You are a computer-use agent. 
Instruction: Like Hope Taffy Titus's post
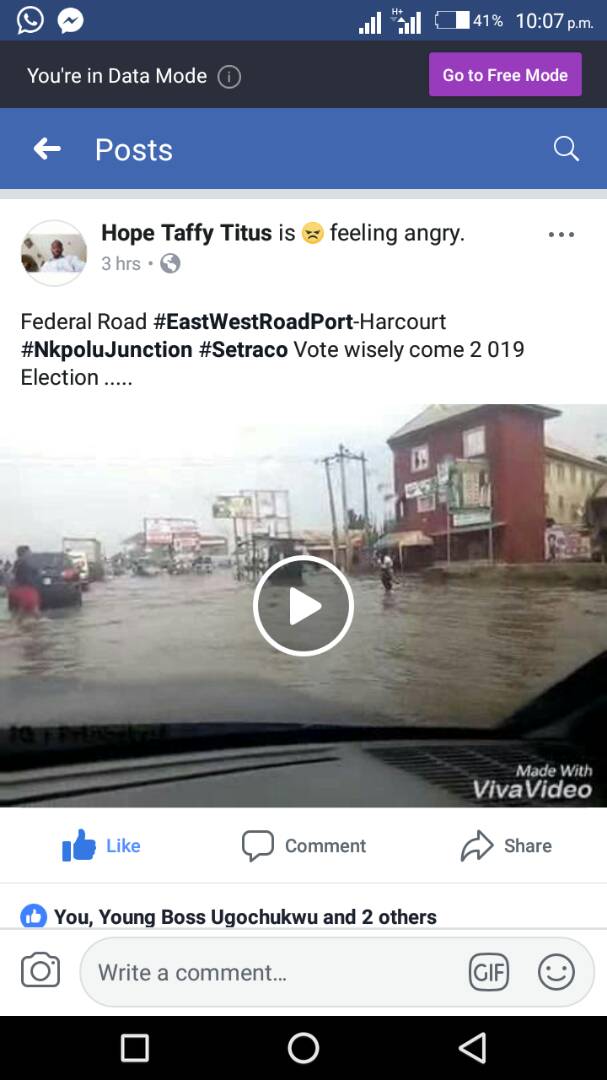(x=102, y=846)
